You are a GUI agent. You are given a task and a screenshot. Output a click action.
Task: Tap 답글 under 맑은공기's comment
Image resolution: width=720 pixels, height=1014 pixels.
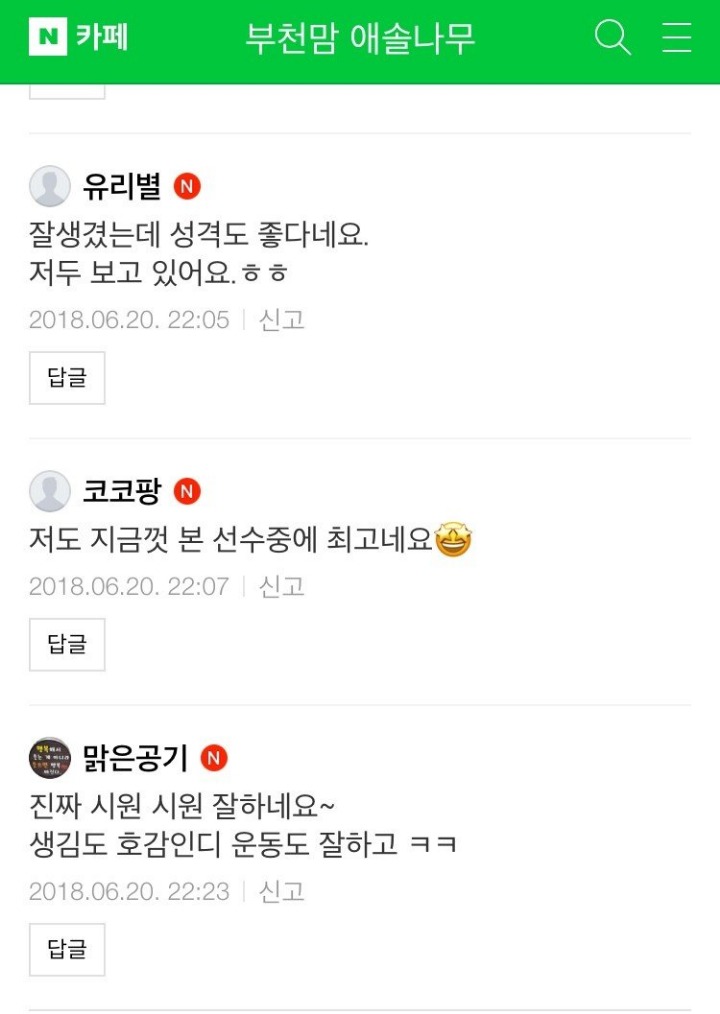tap(67, 950)
